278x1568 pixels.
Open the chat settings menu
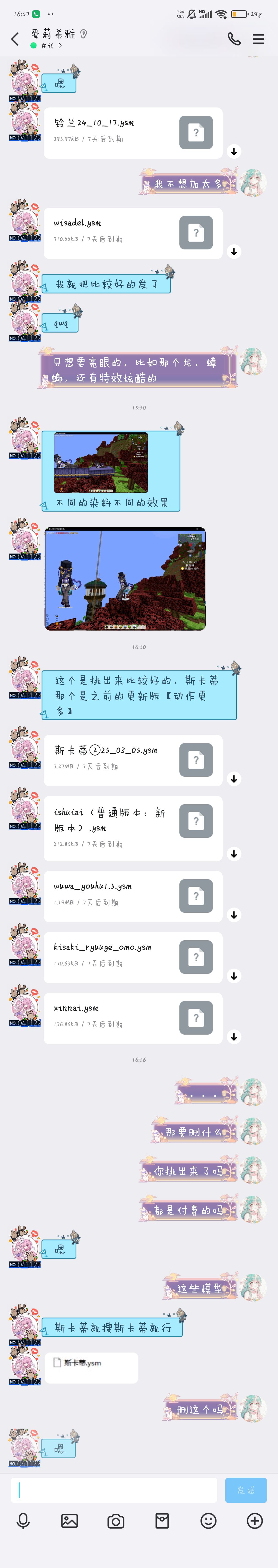coord(258,40)
